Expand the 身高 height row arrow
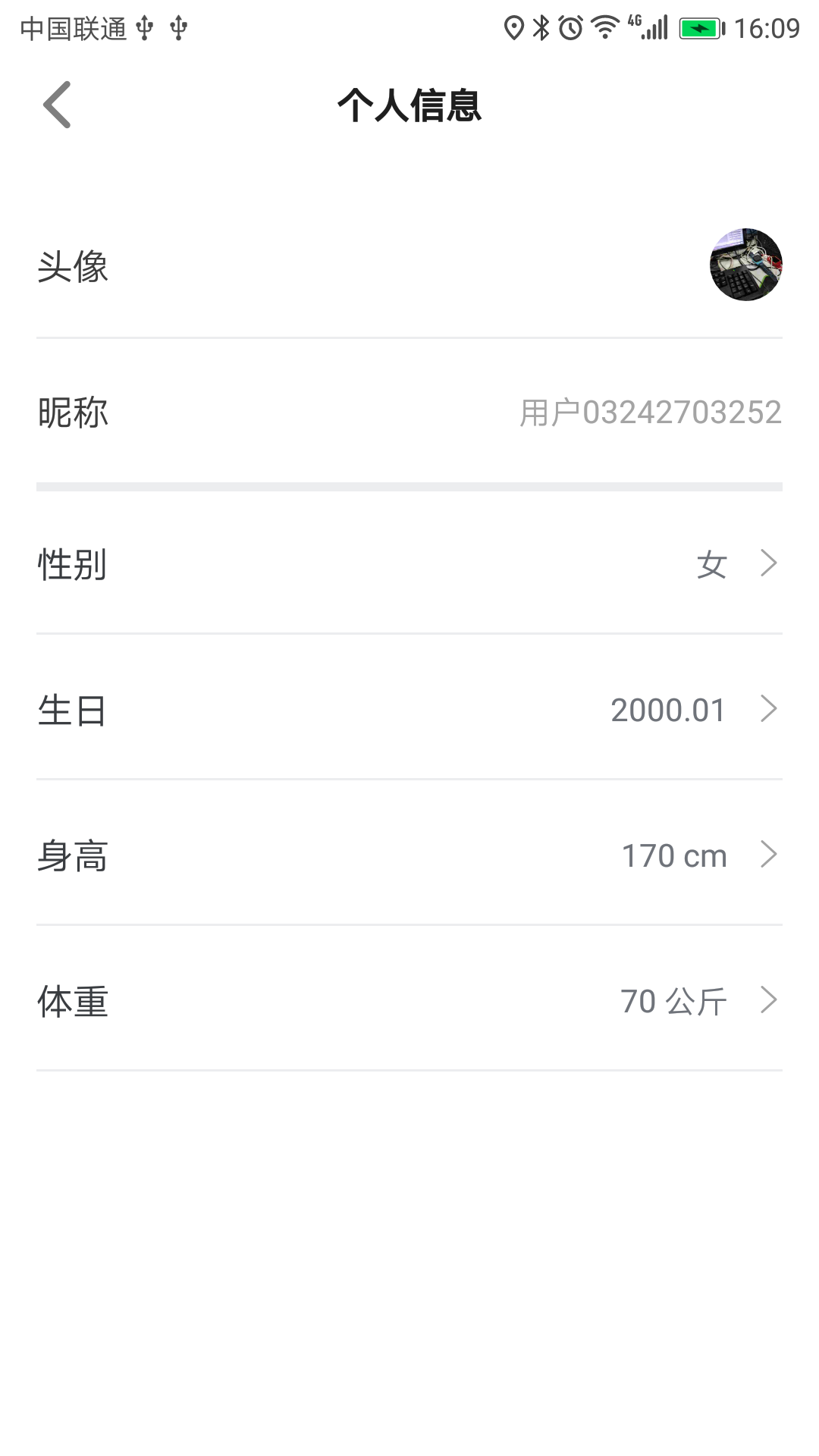This screenshot has width=819, height=1456. pyautogui.click(x=770, y=855)
